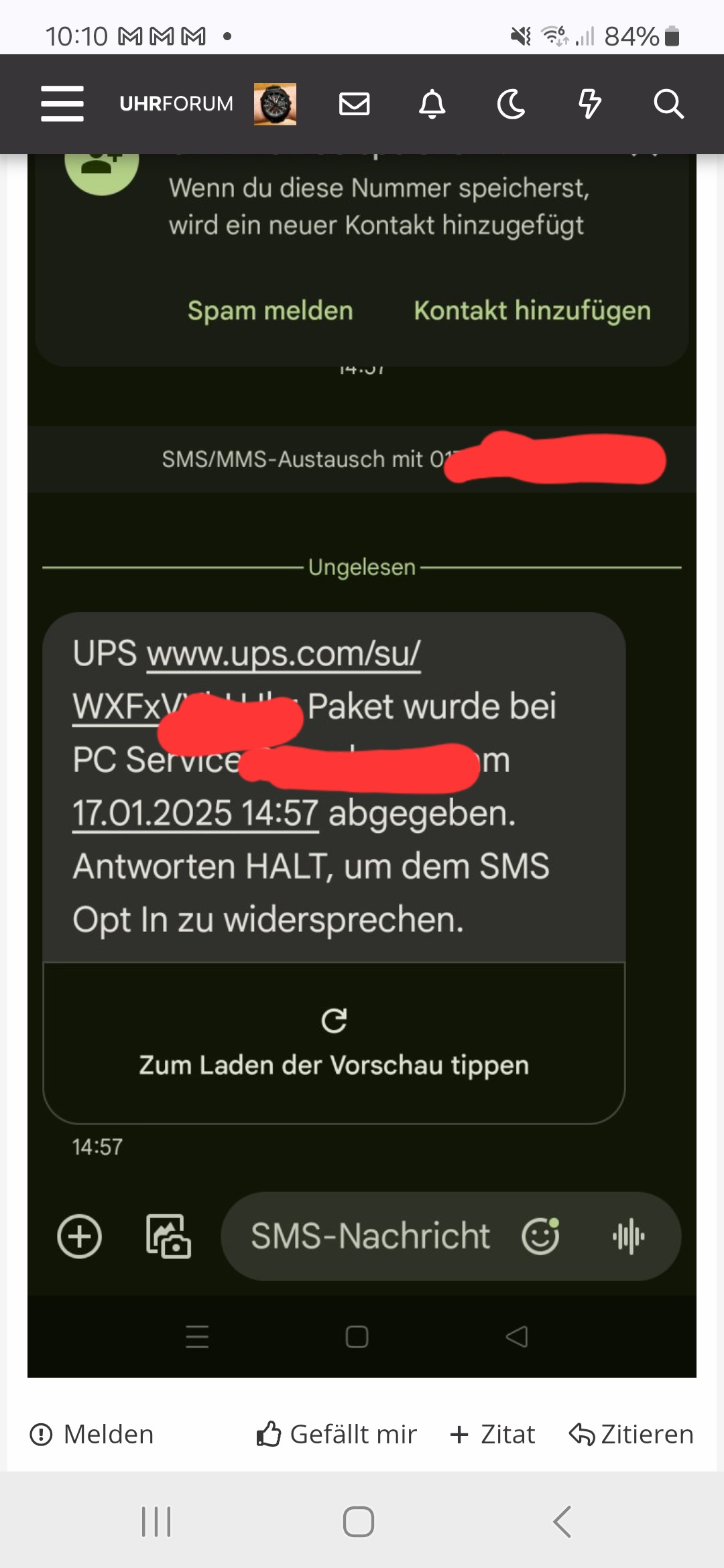Open the private messages envelope
Screen dimensions: 724x1568
354,104
